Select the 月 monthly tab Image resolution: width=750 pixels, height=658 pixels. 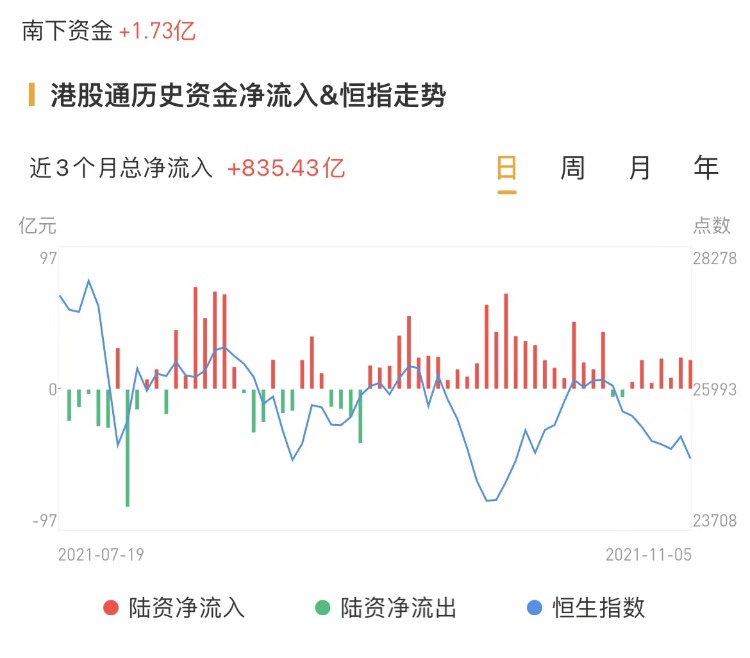click(640, 168)
